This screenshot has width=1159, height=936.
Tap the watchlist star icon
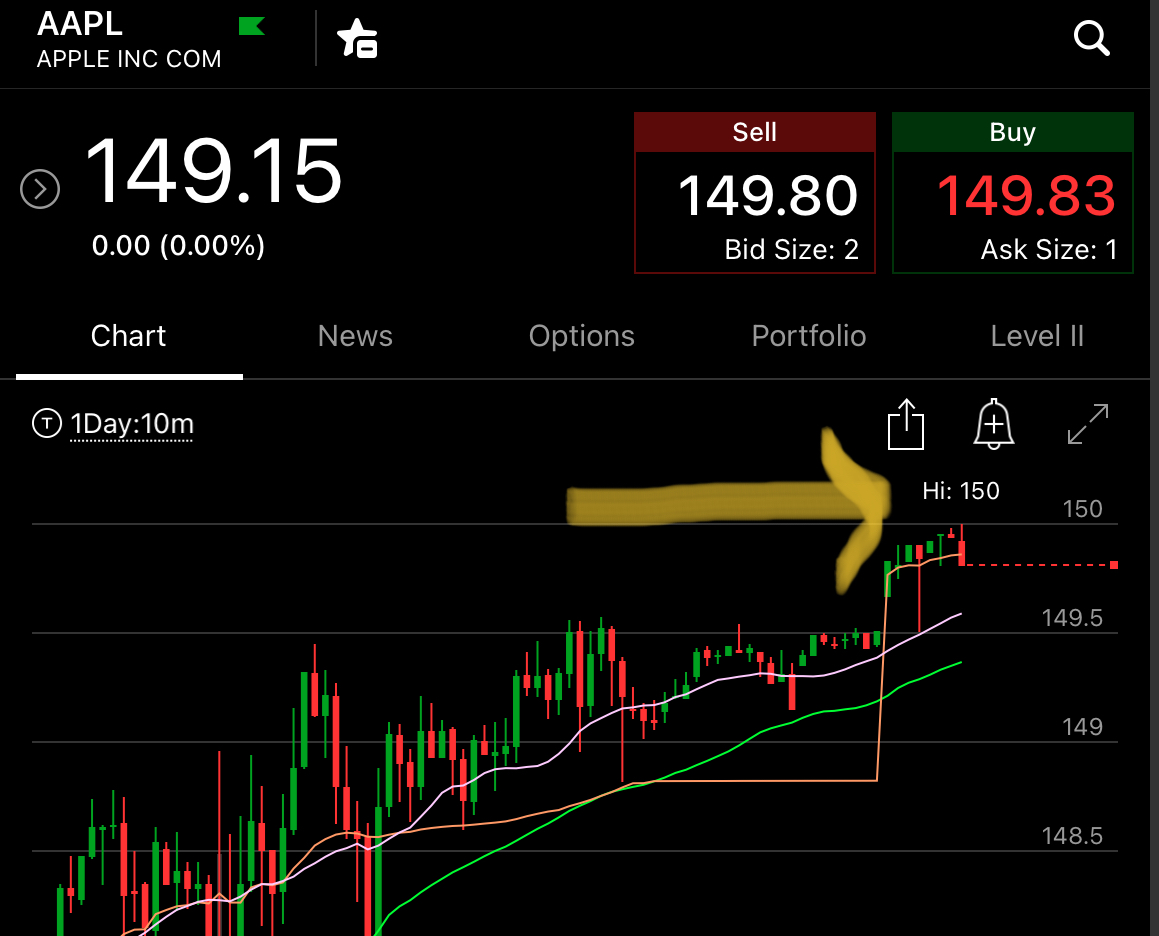point(357,38)
